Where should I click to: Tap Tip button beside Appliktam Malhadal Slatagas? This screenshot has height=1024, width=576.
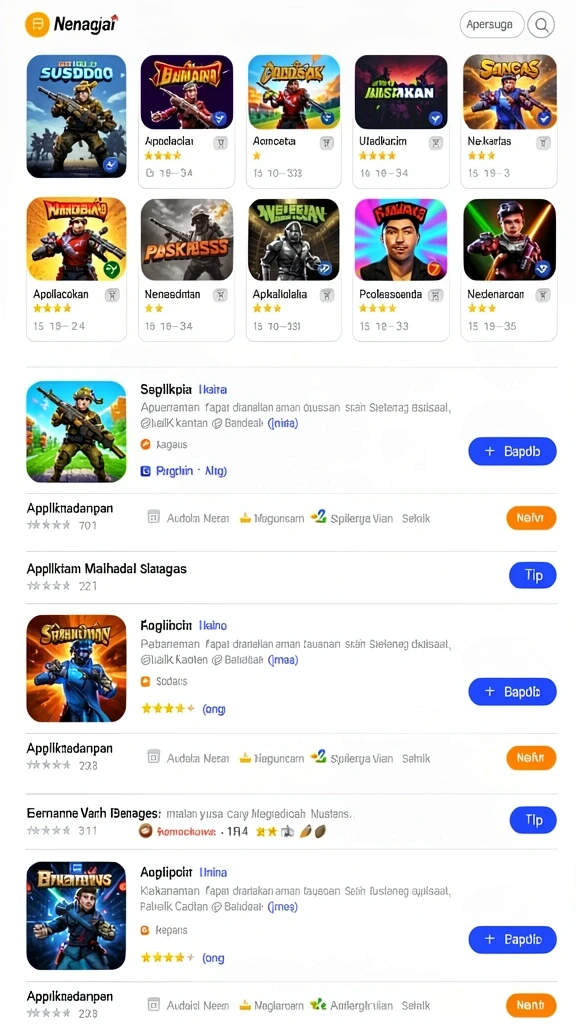[532, 575]
